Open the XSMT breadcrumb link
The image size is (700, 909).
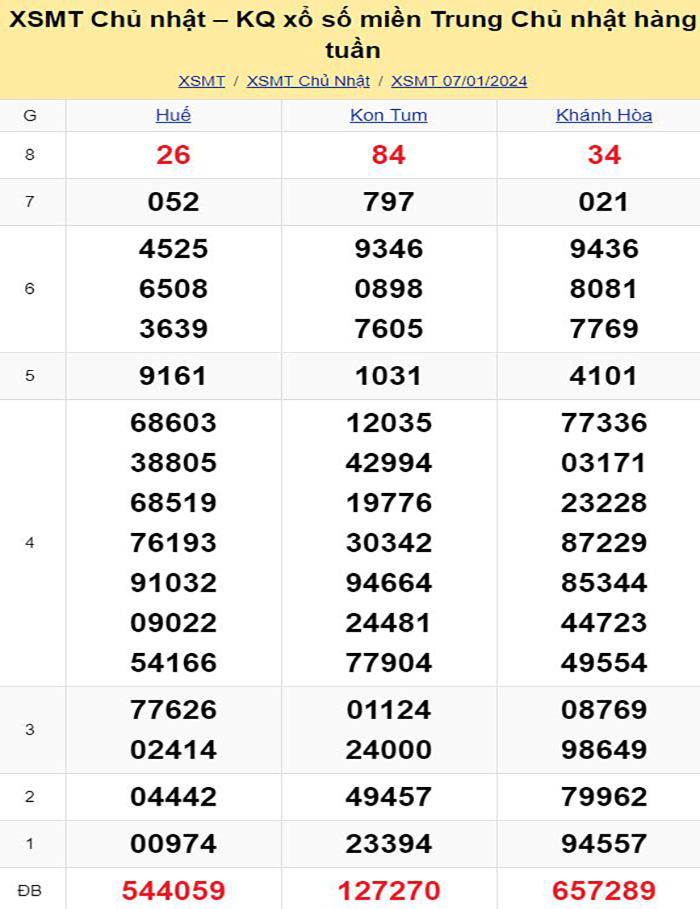tap(201, 81)
